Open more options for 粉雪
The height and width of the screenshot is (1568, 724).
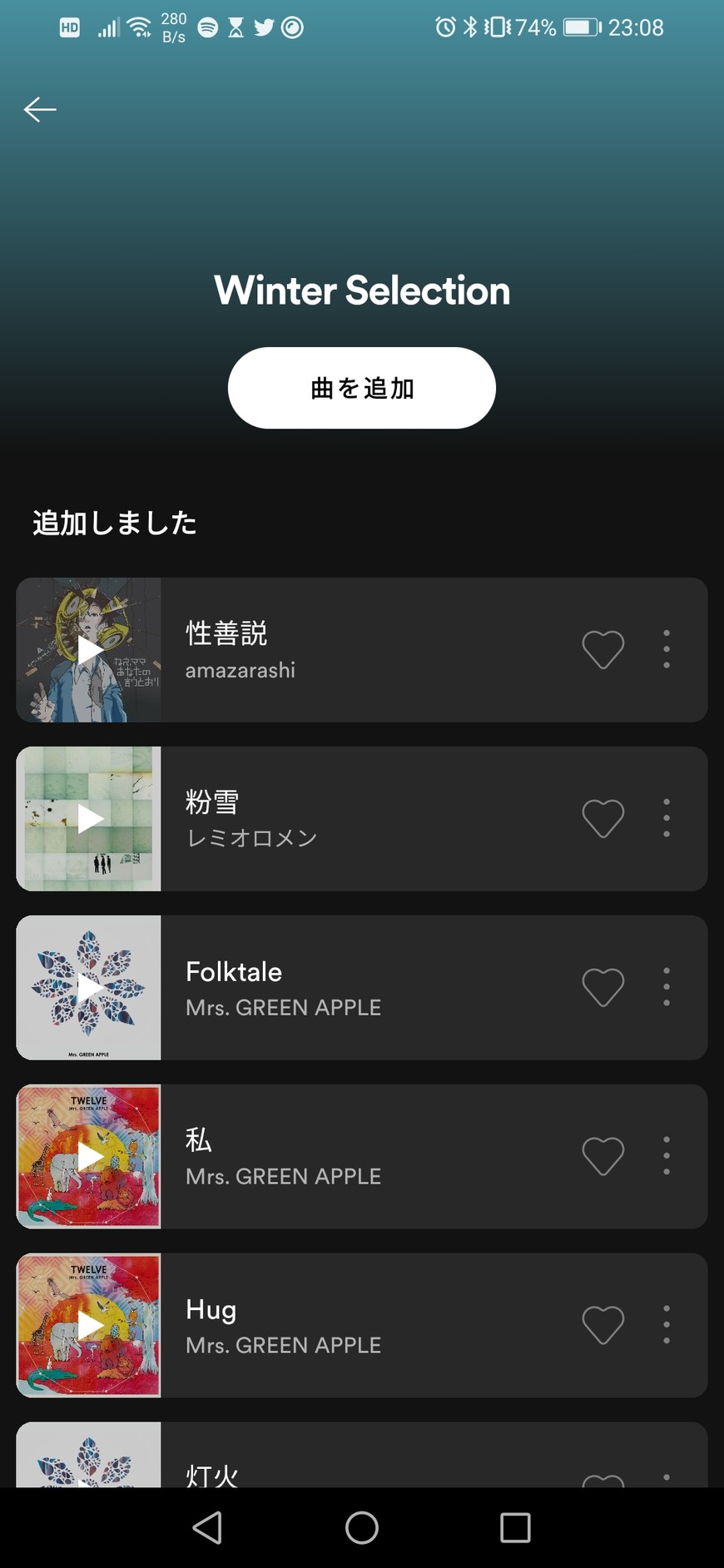(667, 819)
